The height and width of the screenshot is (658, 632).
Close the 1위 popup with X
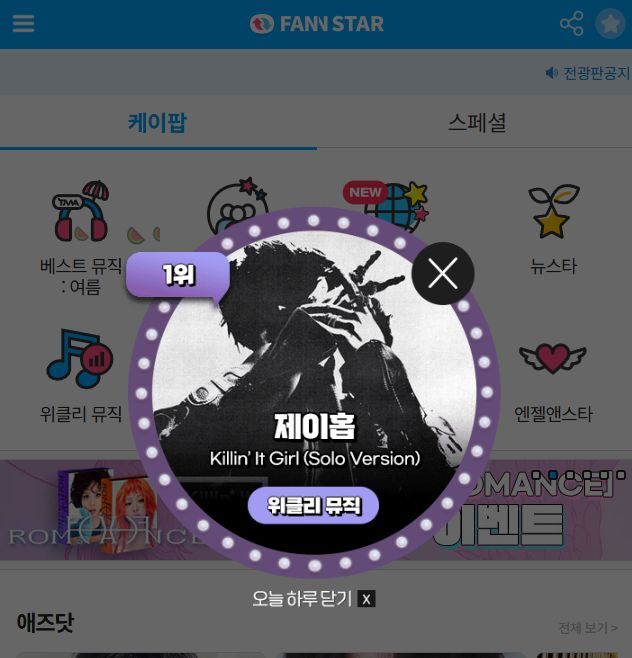tap(443, 273)
